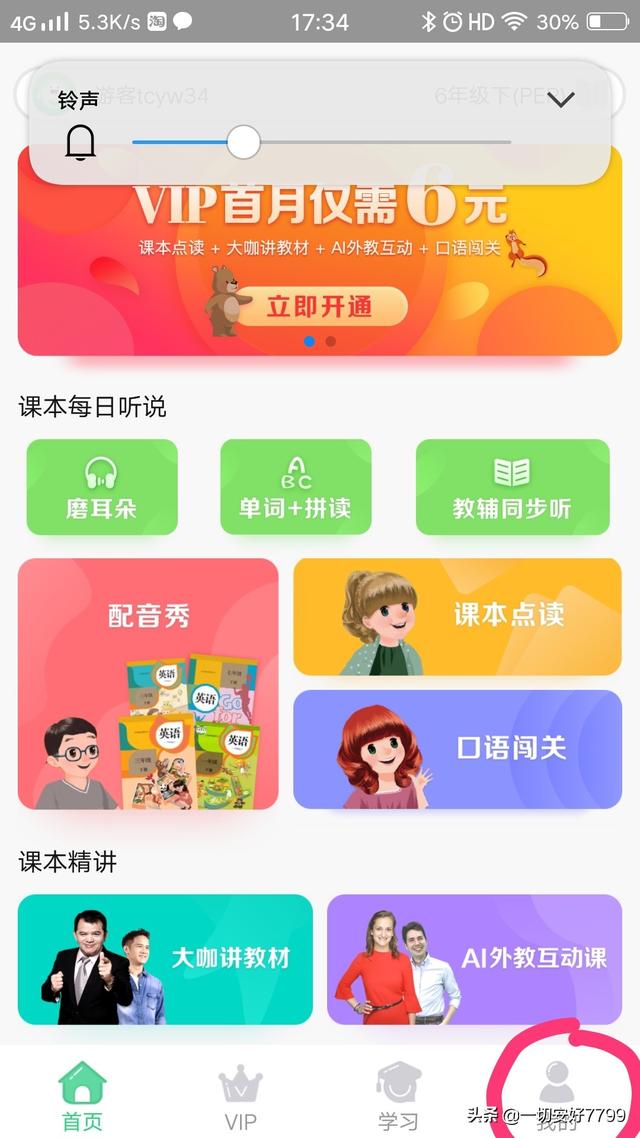Open the 口语闯关 card
The image size is (640, 1138).
click(x=457, y=748)
